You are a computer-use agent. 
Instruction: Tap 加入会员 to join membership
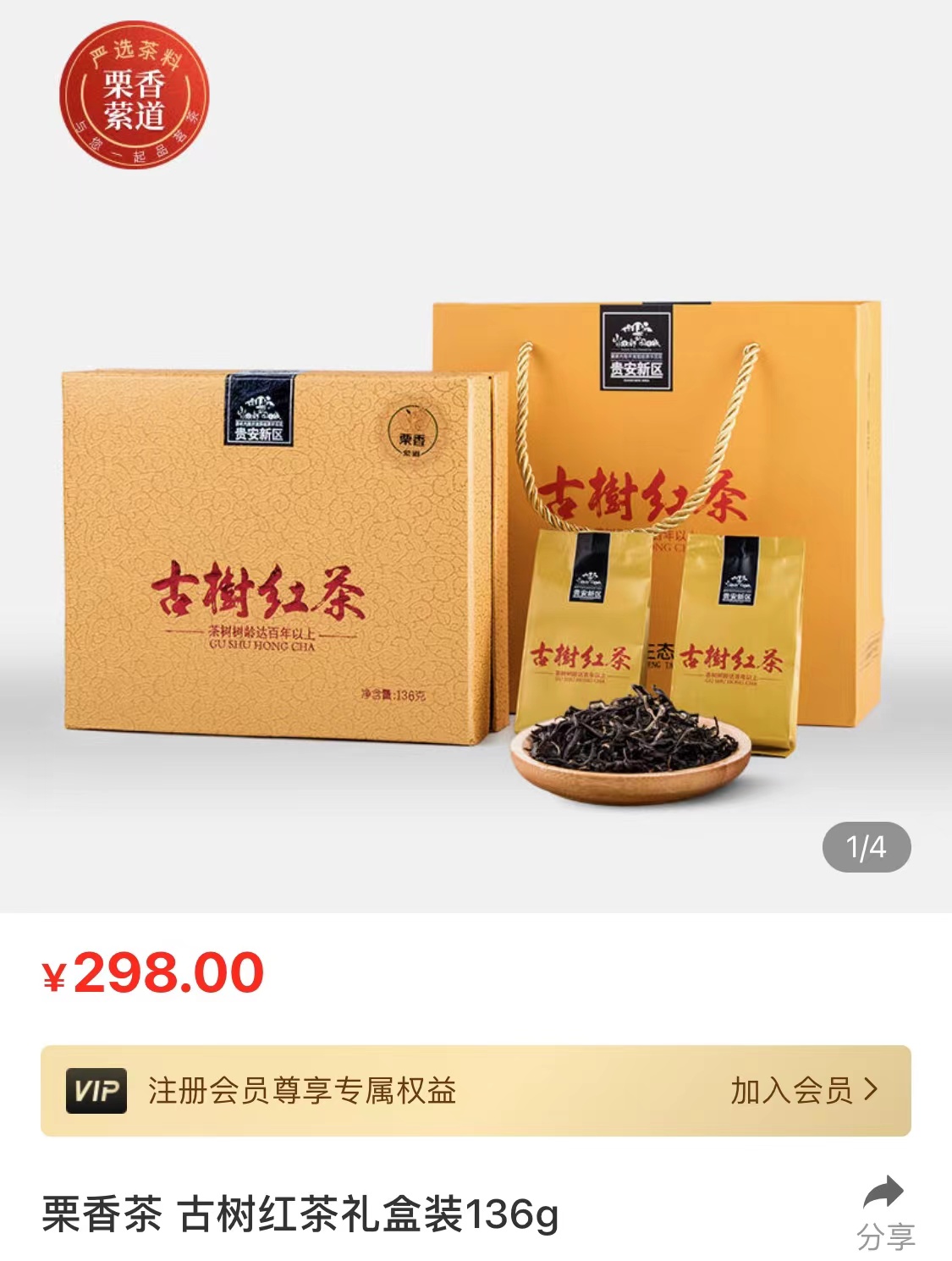[x=803, y=1091]
